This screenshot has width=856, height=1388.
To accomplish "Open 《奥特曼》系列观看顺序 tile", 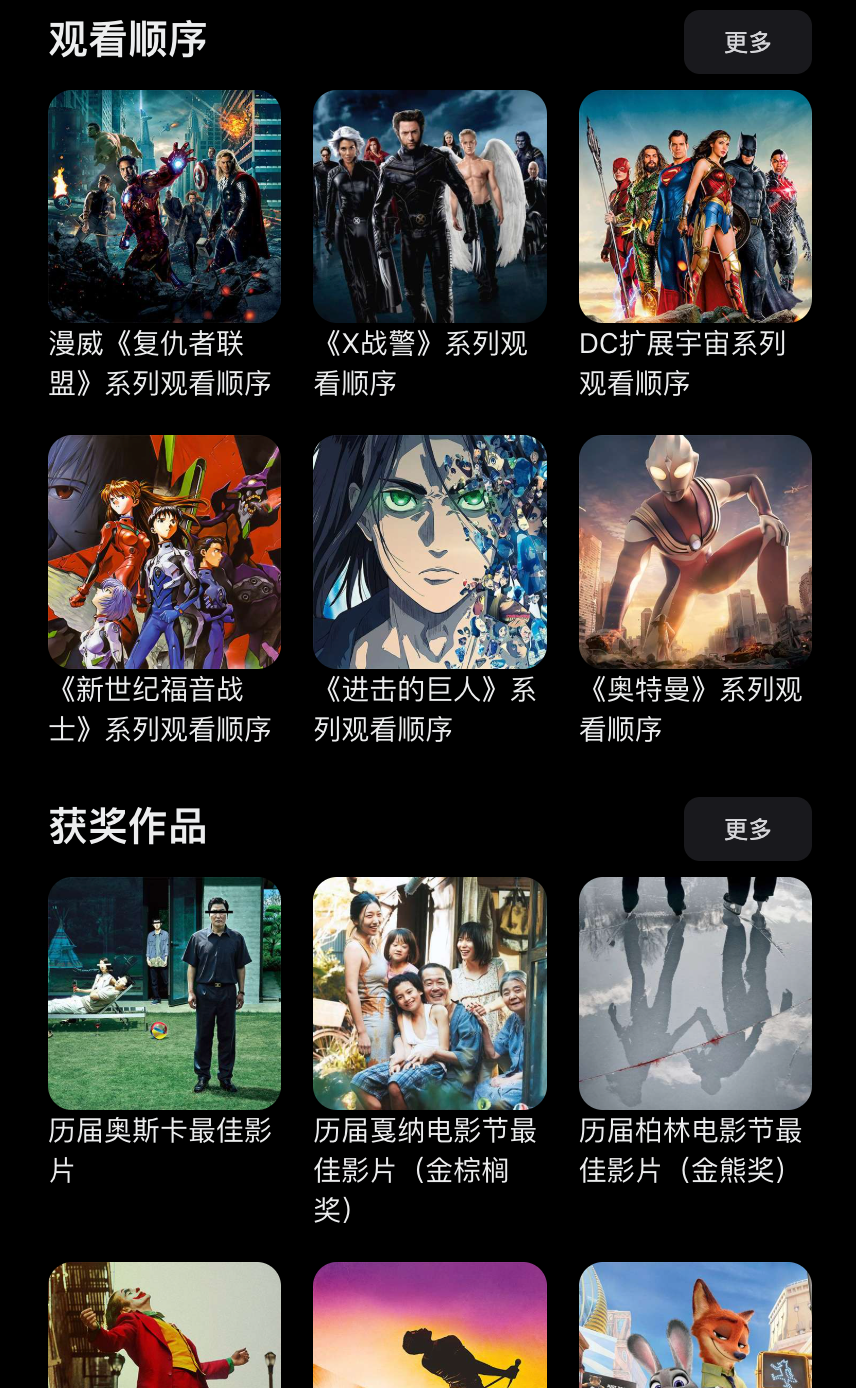I will pyautogui.click(x=695, y=552).
